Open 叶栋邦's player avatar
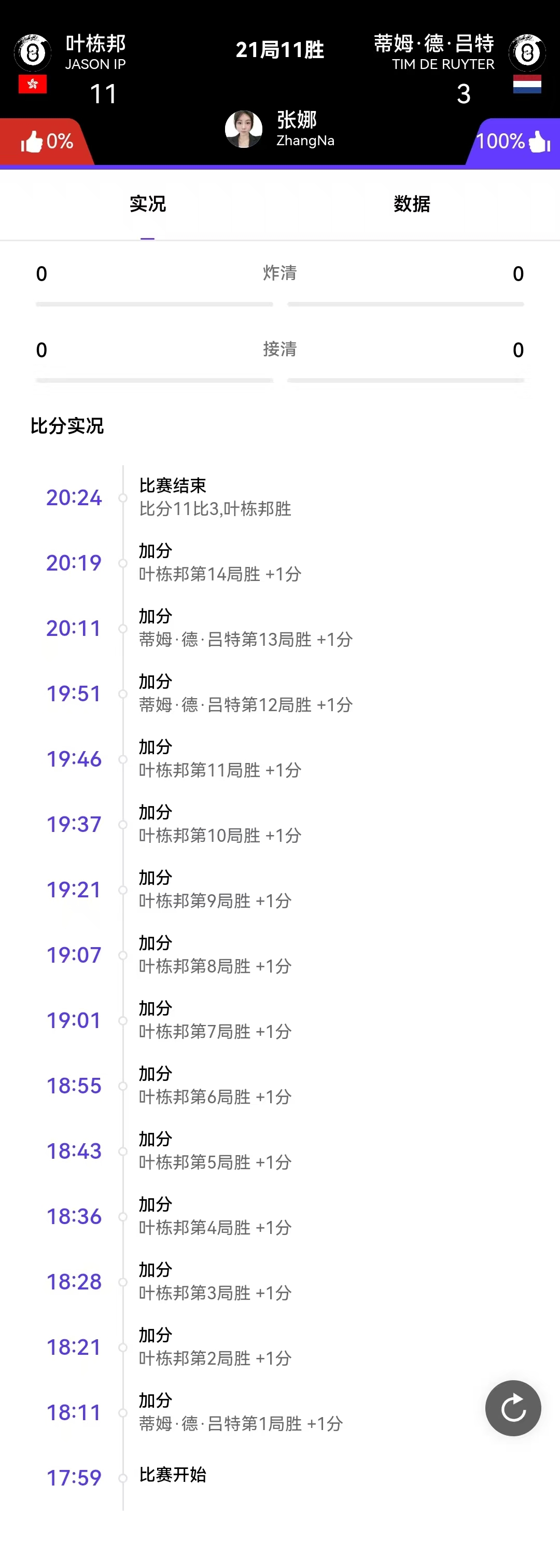This screenshot has height=1568, width=560. [x=33, y=52]
